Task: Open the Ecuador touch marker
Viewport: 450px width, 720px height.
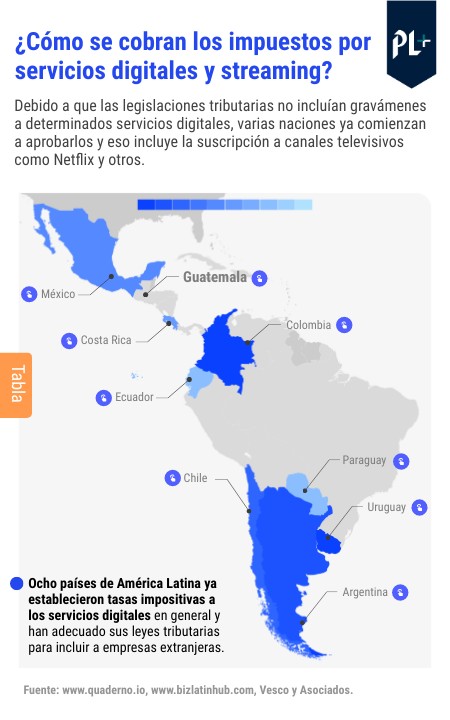Action: tap(103, 397)
